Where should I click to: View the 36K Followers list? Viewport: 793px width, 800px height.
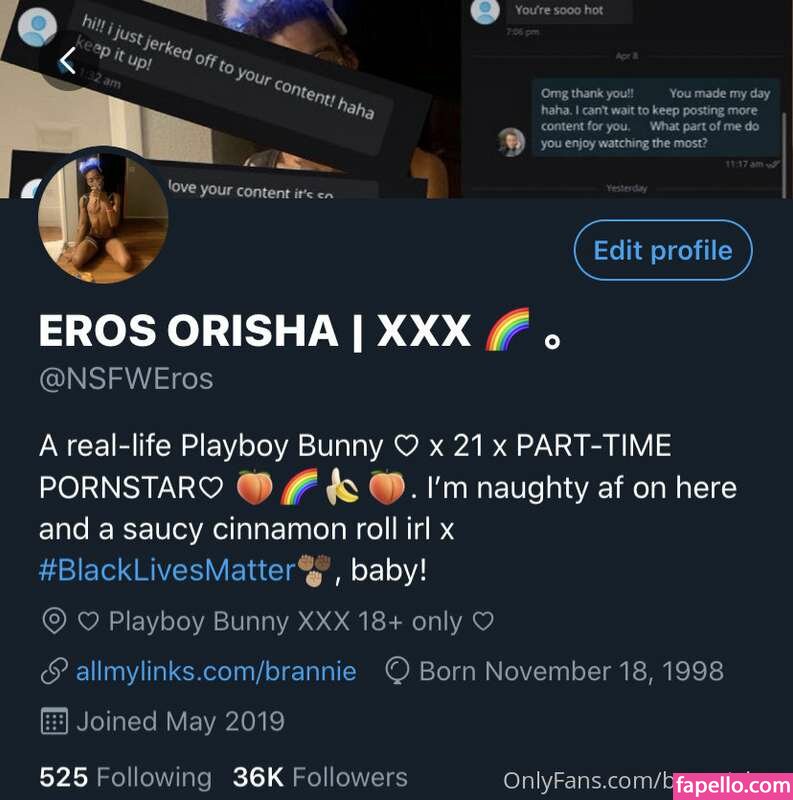coord(320,777)
